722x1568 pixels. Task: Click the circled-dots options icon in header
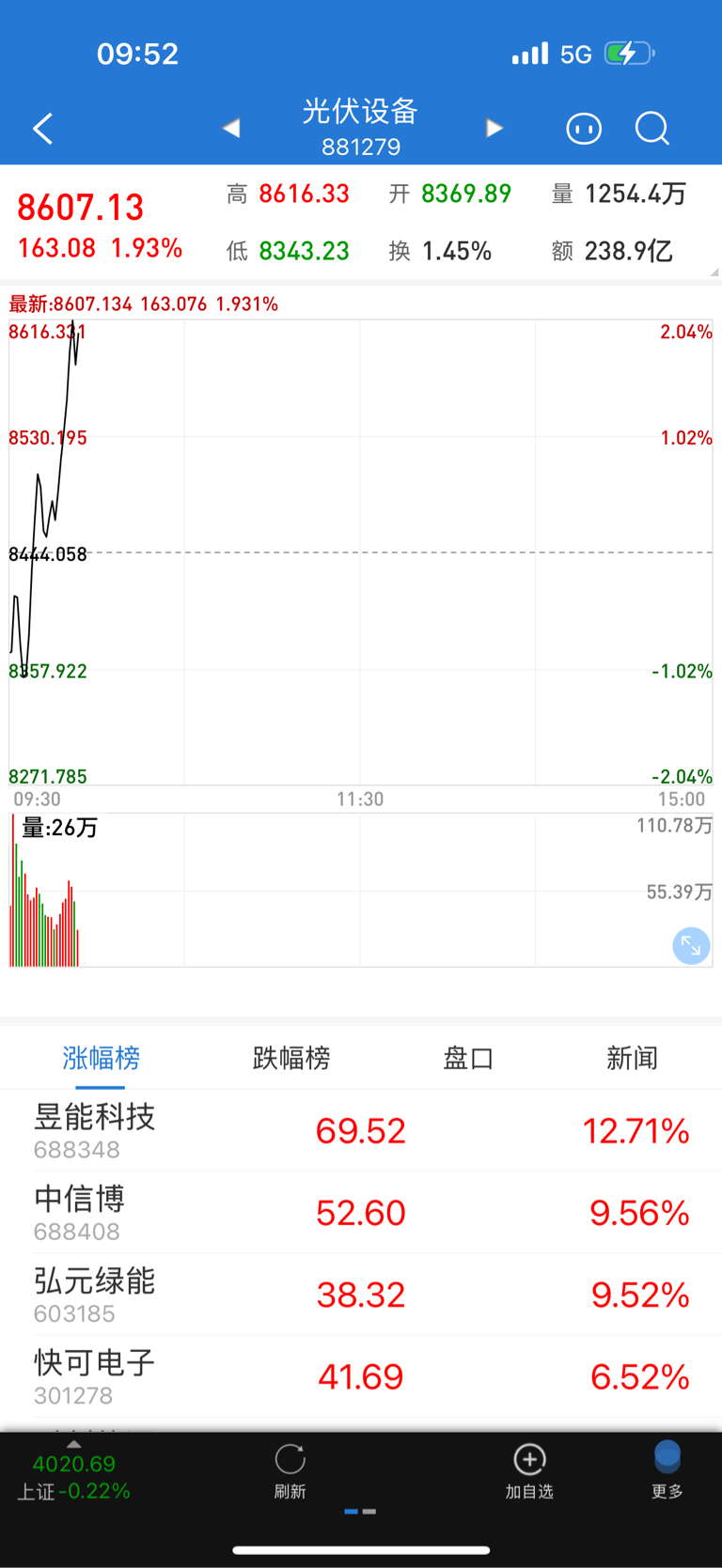tap(584, 128)
